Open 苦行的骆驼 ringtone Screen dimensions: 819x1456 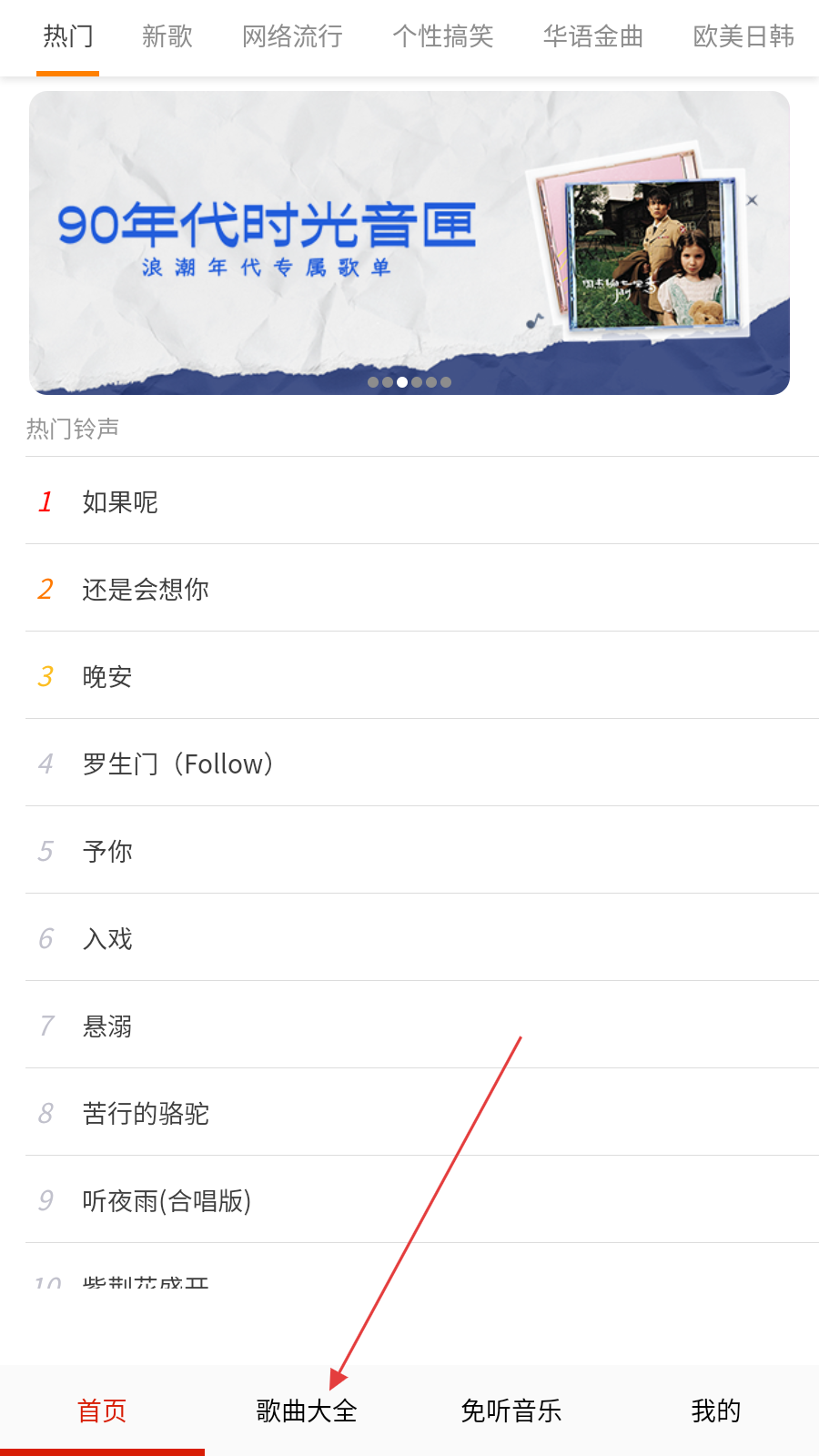point(146,1113)
